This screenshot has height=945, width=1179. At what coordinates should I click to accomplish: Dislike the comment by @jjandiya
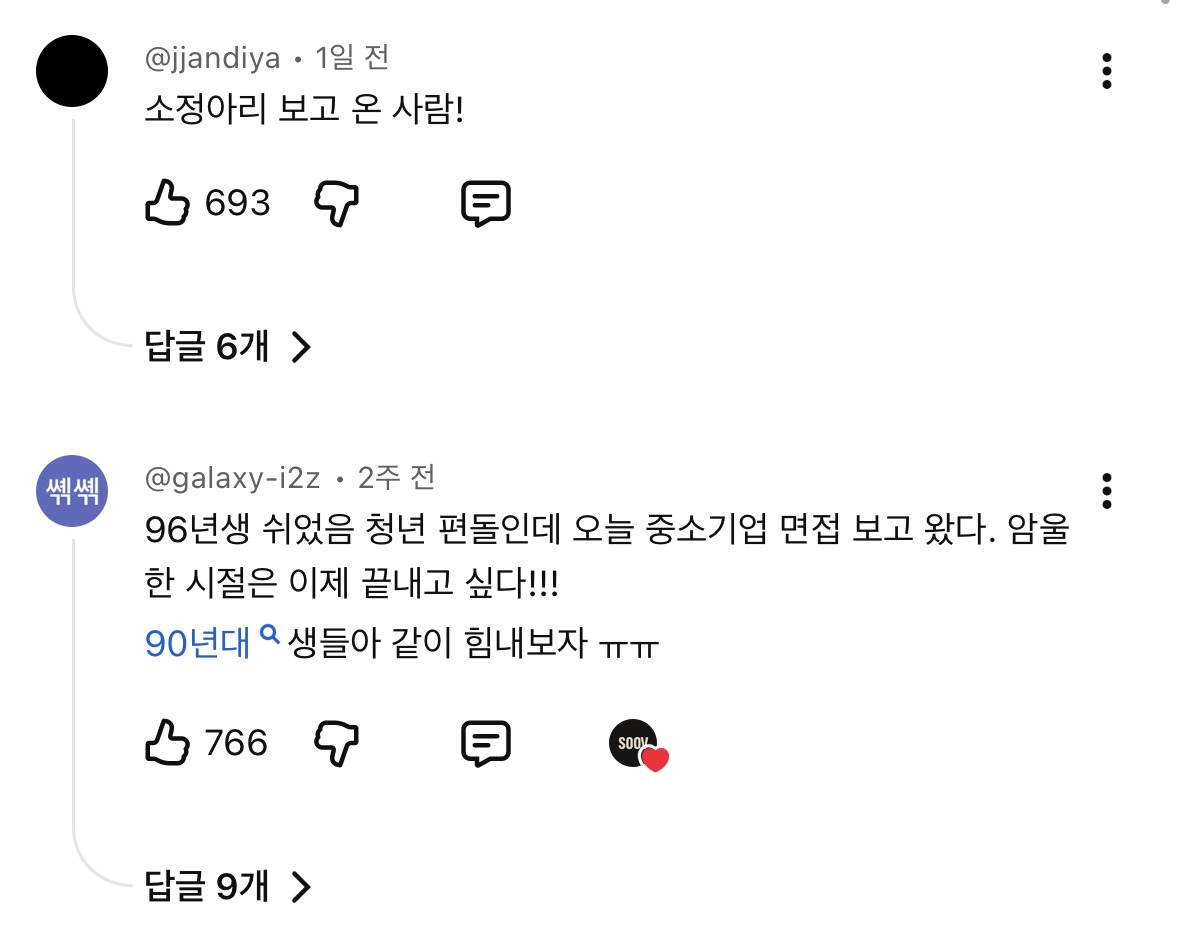[x=336, y=203]
